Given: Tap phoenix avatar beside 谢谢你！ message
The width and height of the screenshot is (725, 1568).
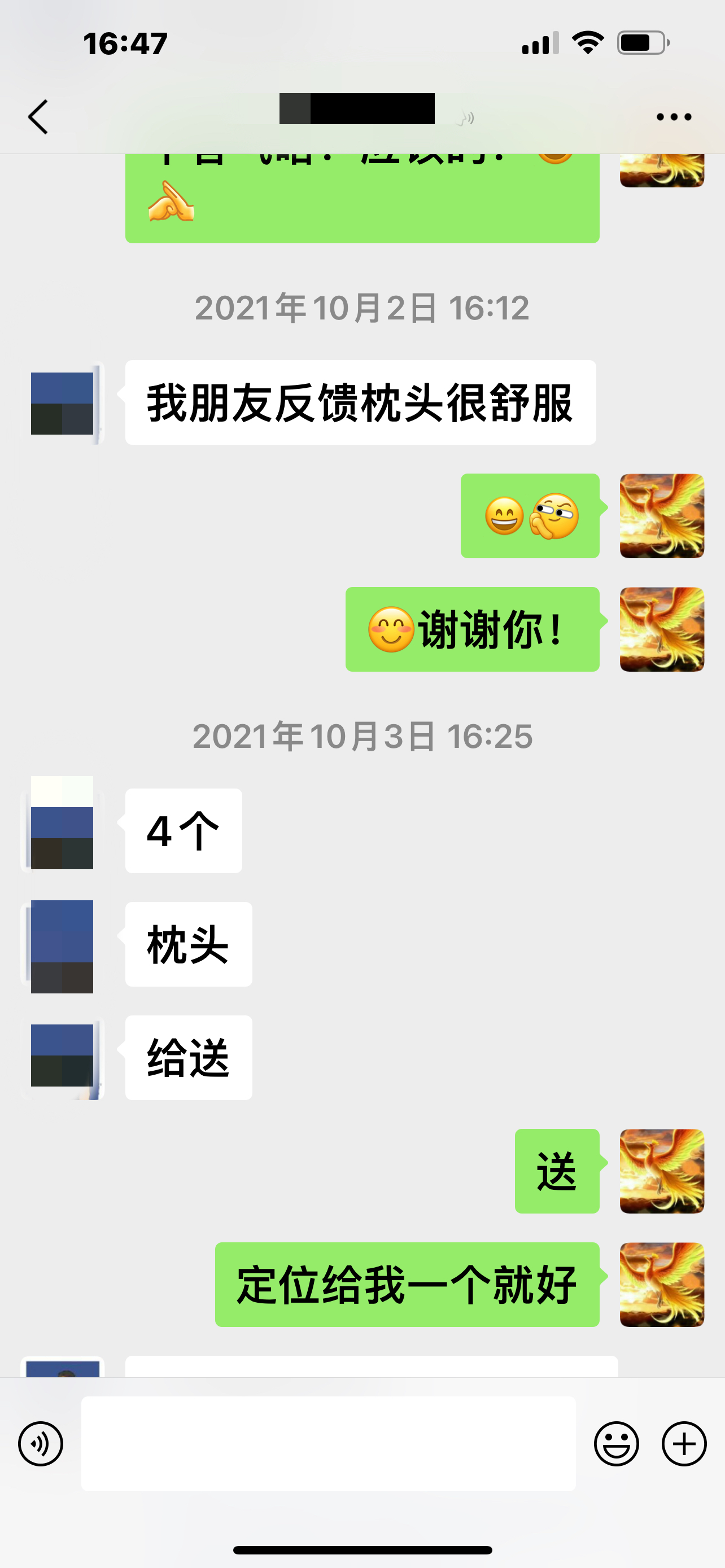Looking at the screenshot, I should (662, 629).
